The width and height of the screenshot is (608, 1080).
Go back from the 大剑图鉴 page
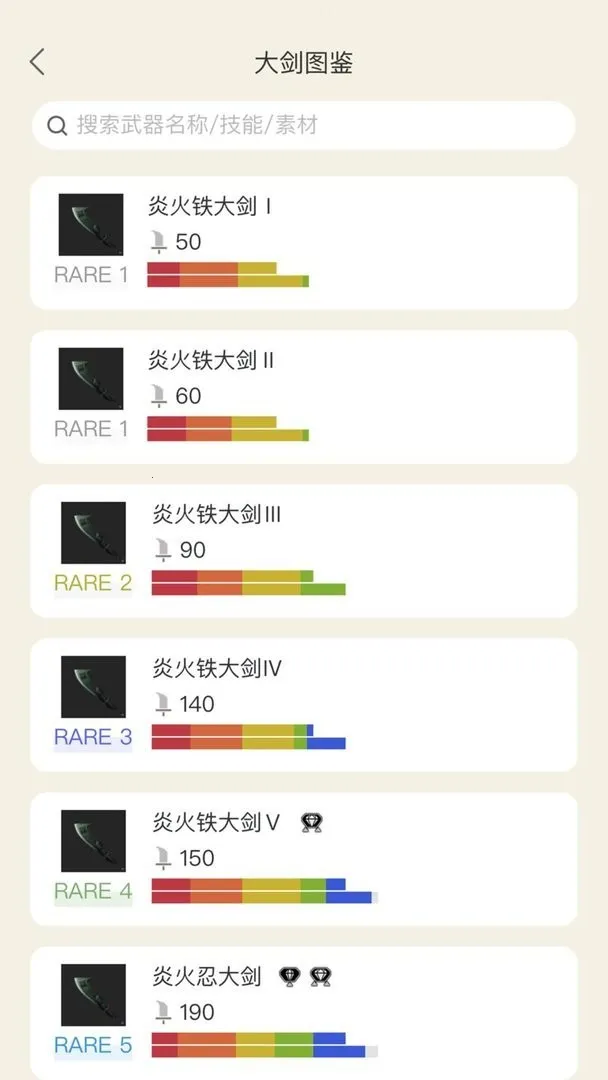pyautogui.click(x=38, y=62)
